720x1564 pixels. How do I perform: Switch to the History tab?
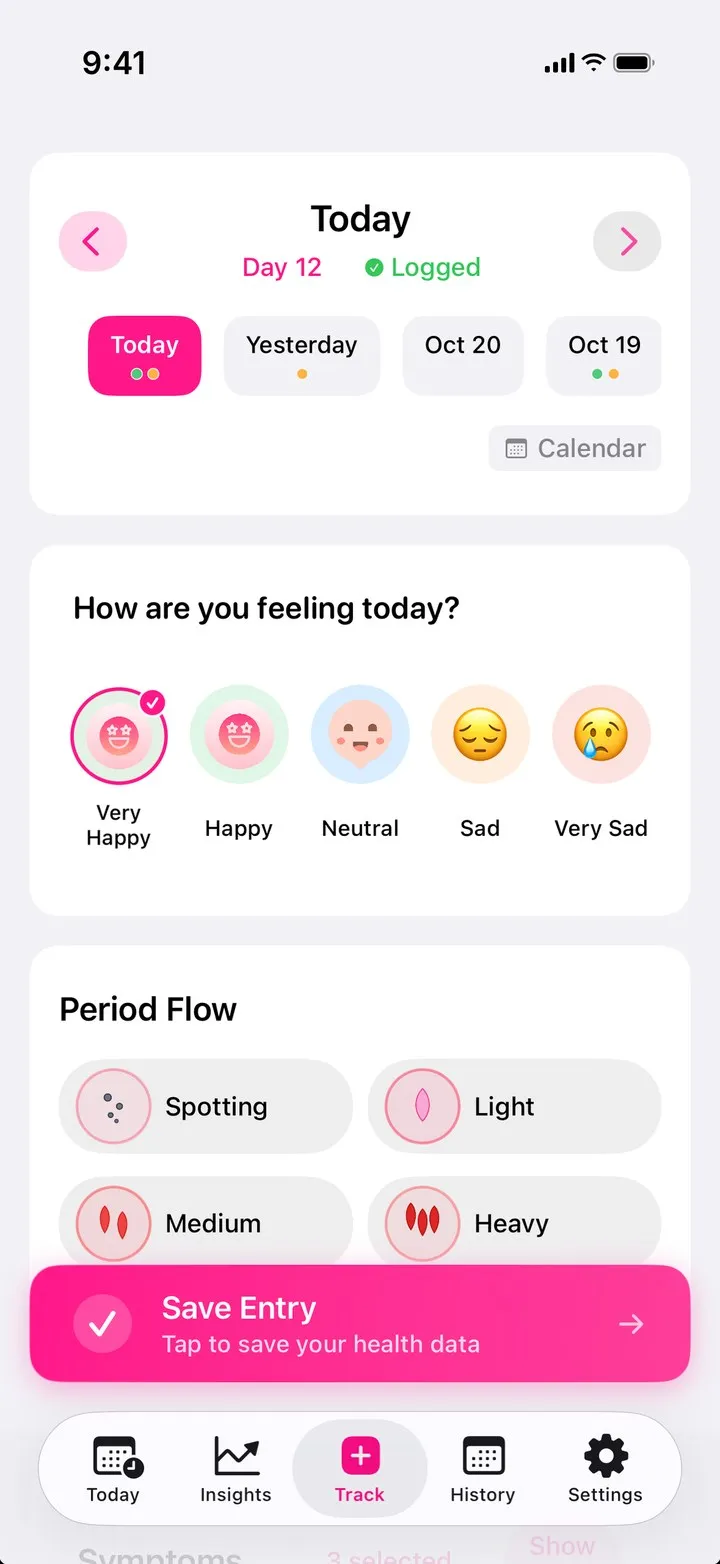483,1469
